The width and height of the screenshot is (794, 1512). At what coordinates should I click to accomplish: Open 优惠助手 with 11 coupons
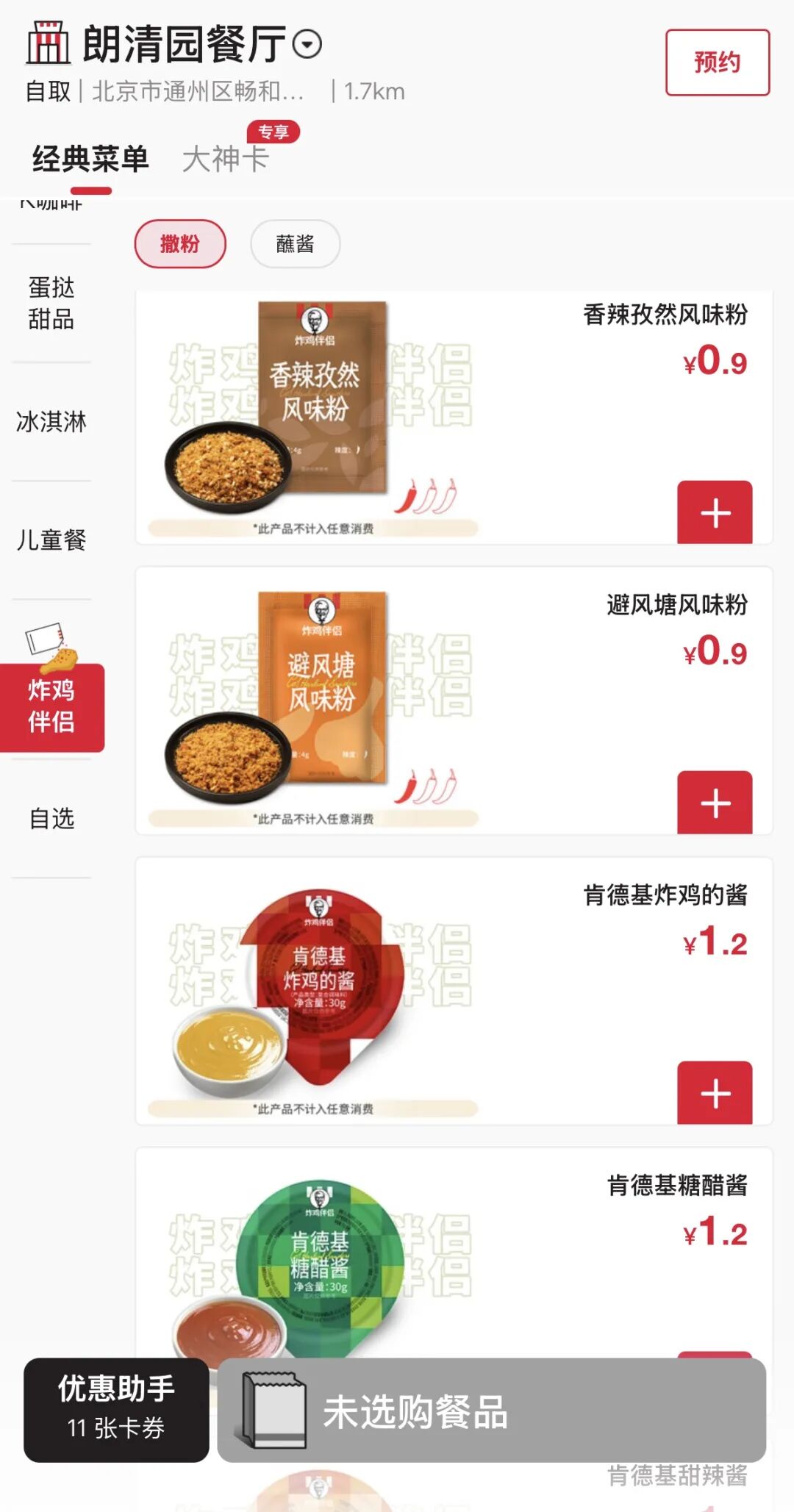tap(116, 1410)
